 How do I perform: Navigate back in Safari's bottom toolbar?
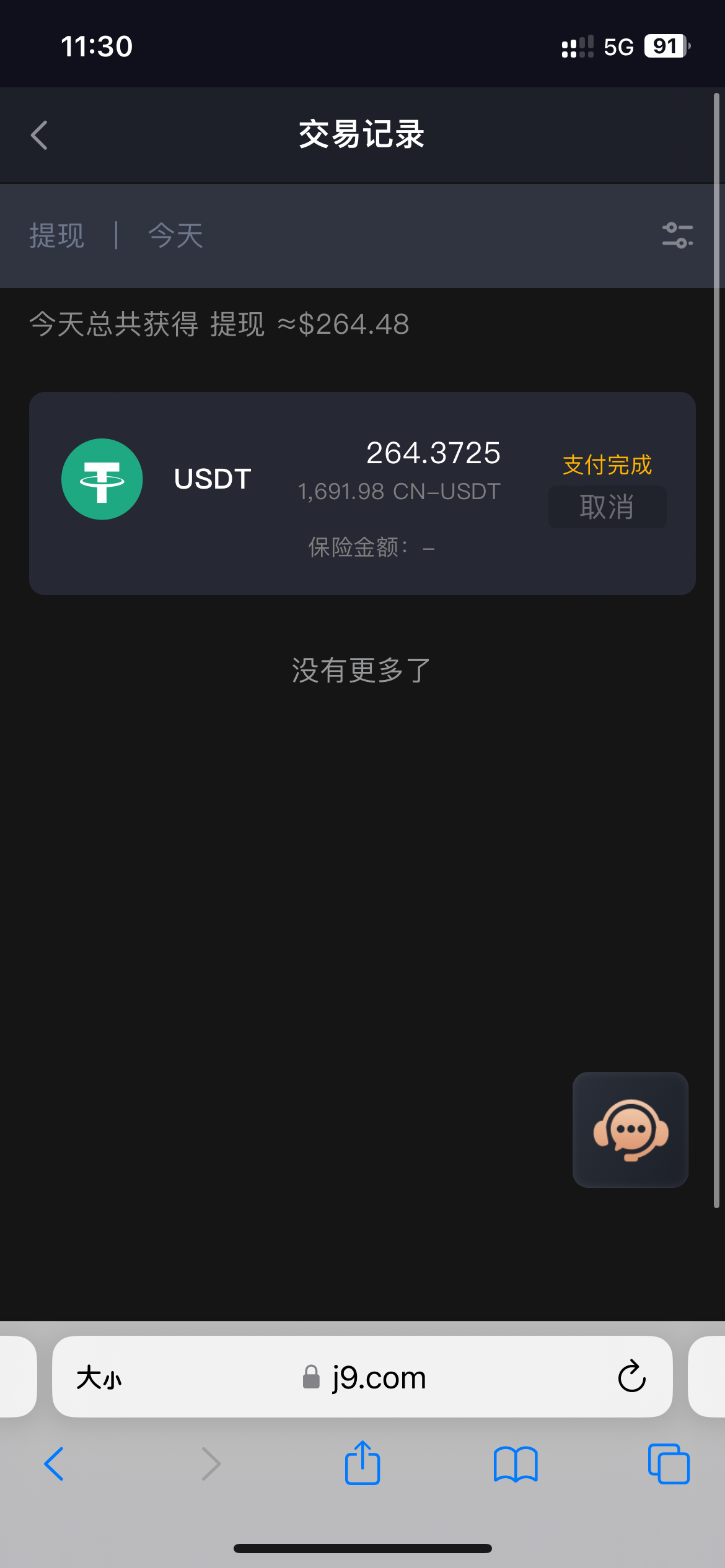point(55,1465)
